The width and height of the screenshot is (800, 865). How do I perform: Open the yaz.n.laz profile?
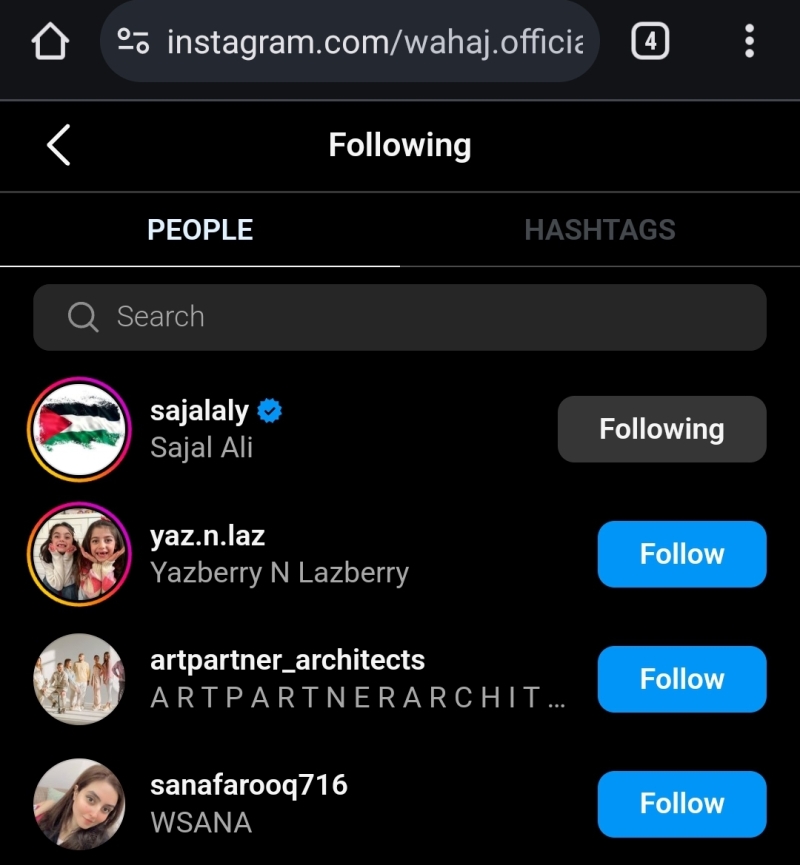[207, 536]
